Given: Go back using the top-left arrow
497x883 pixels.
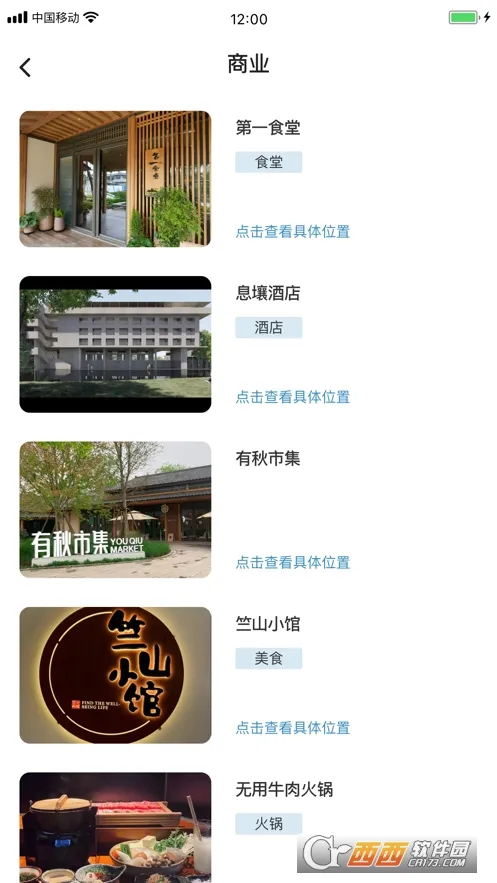Looking at the screenshot, I should coord(25,68).
